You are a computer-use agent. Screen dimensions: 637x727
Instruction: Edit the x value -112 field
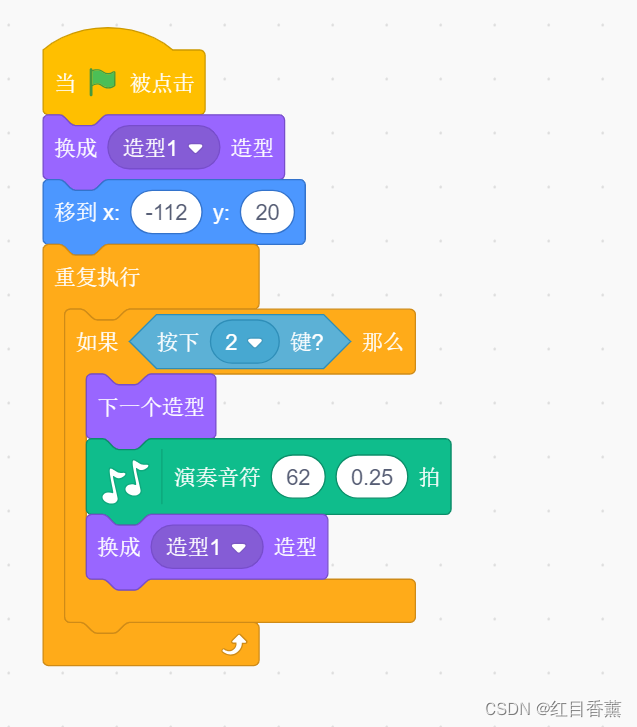click(166, 212)
